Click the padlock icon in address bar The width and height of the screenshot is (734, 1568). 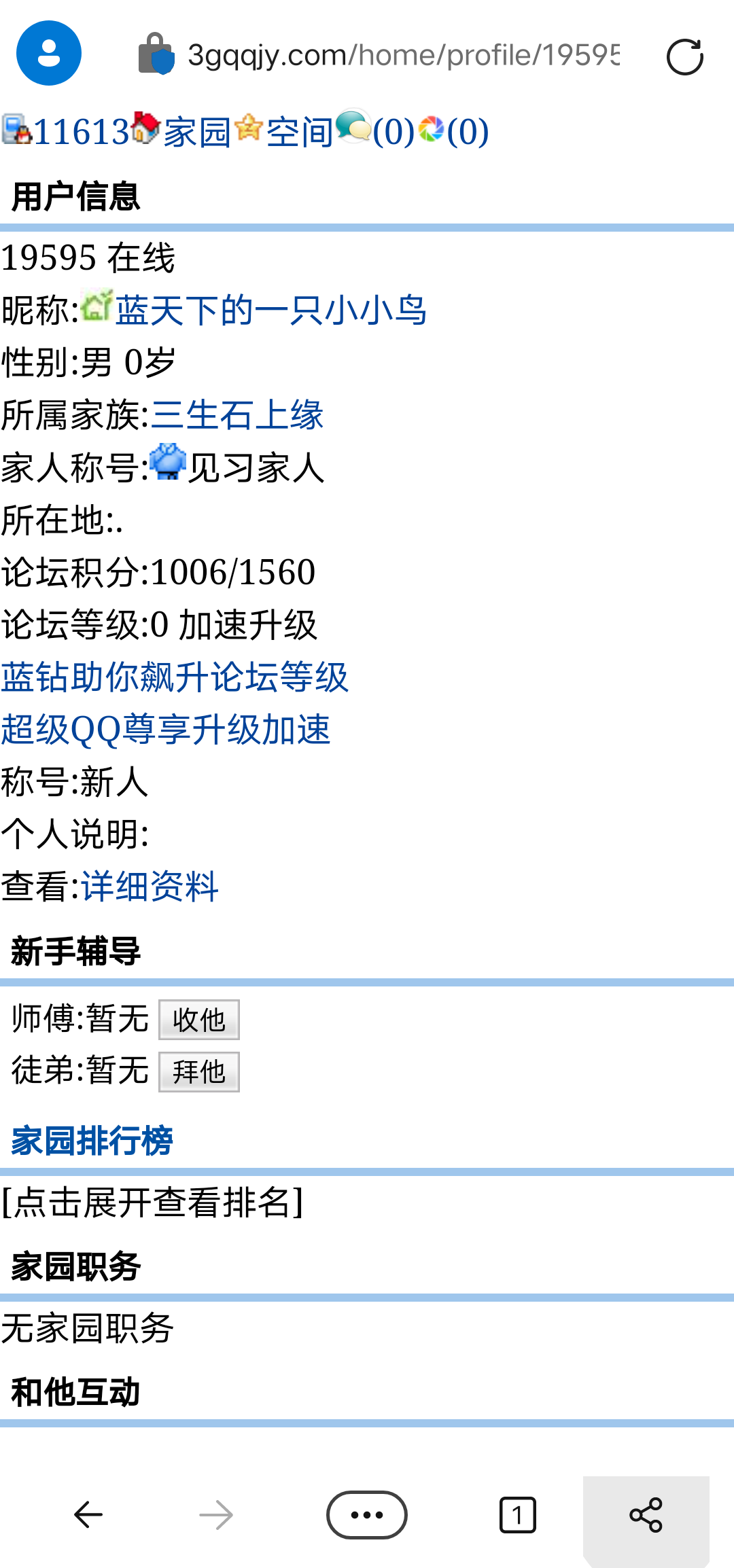(158, 52)
